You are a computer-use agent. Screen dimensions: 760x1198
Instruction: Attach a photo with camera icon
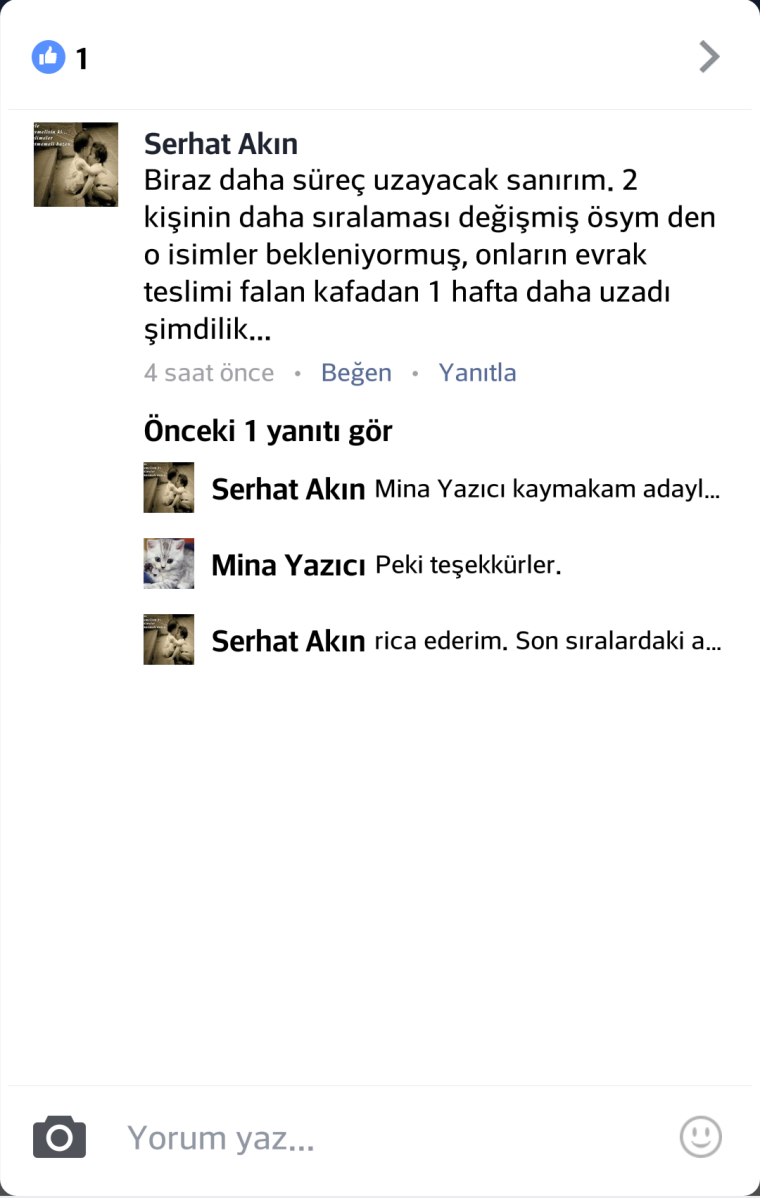pos(59,1137)
